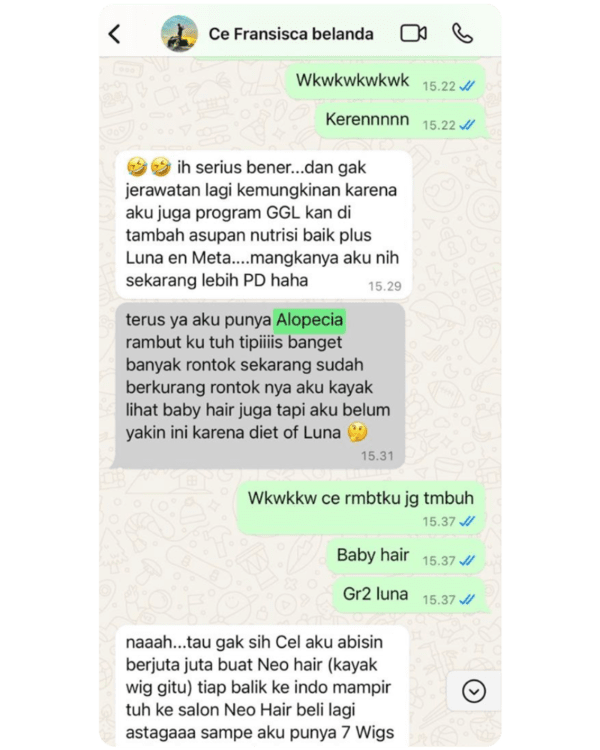Start a voice call with Ce Fransisca
This screenshot has width=600, height=750.
[x=462, y=33]
